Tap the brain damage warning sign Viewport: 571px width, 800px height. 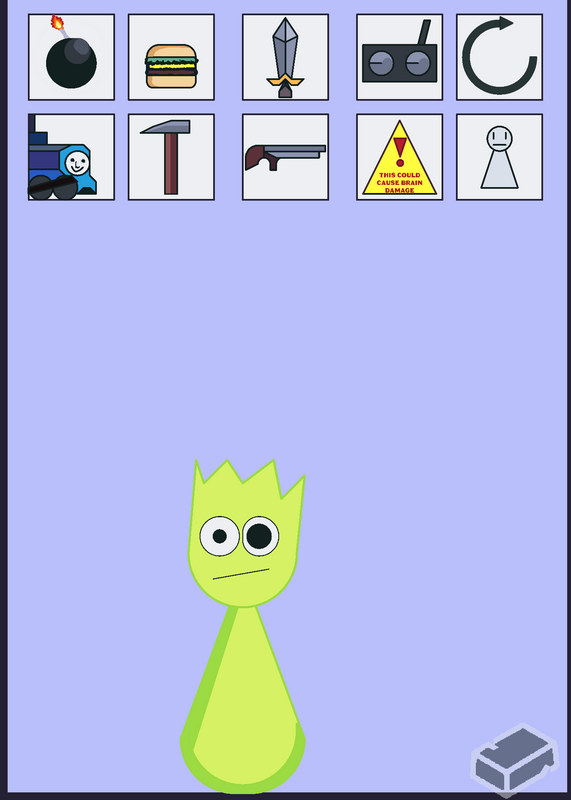coord(400,157)
